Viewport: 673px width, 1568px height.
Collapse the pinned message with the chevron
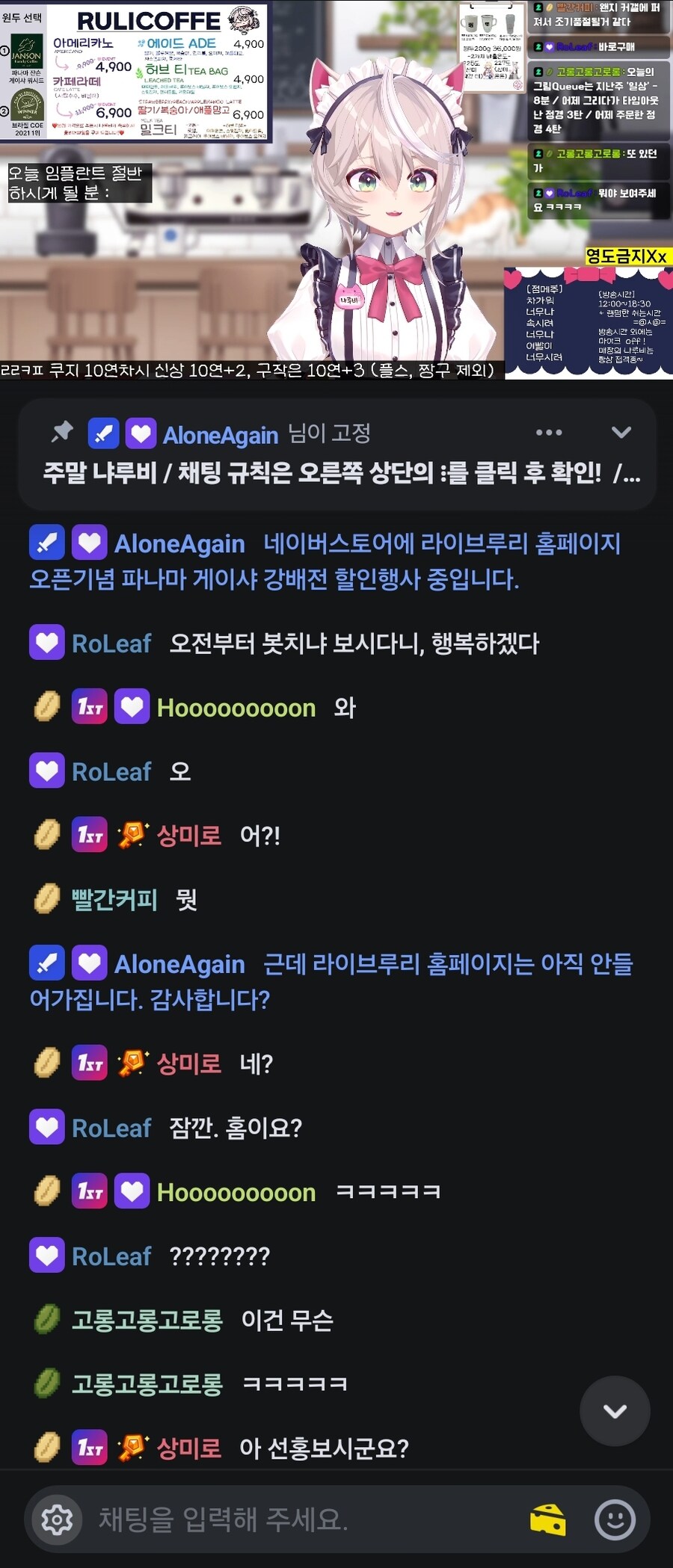[619, 432]
